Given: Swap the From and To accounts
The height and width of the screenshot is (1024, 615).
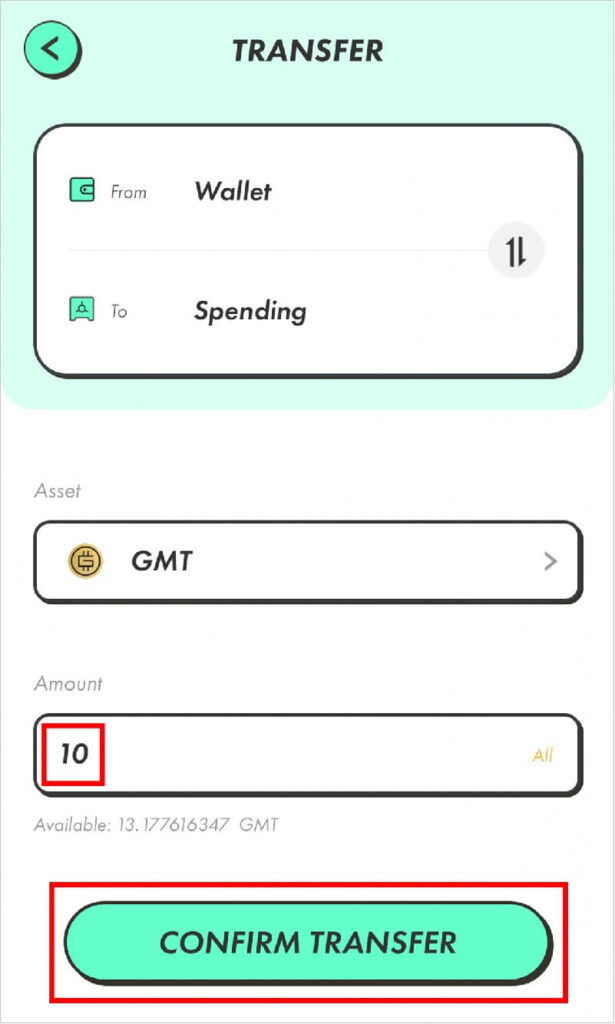Looking at the screenshot, I should pyautogui.click(x=516, y=250).
